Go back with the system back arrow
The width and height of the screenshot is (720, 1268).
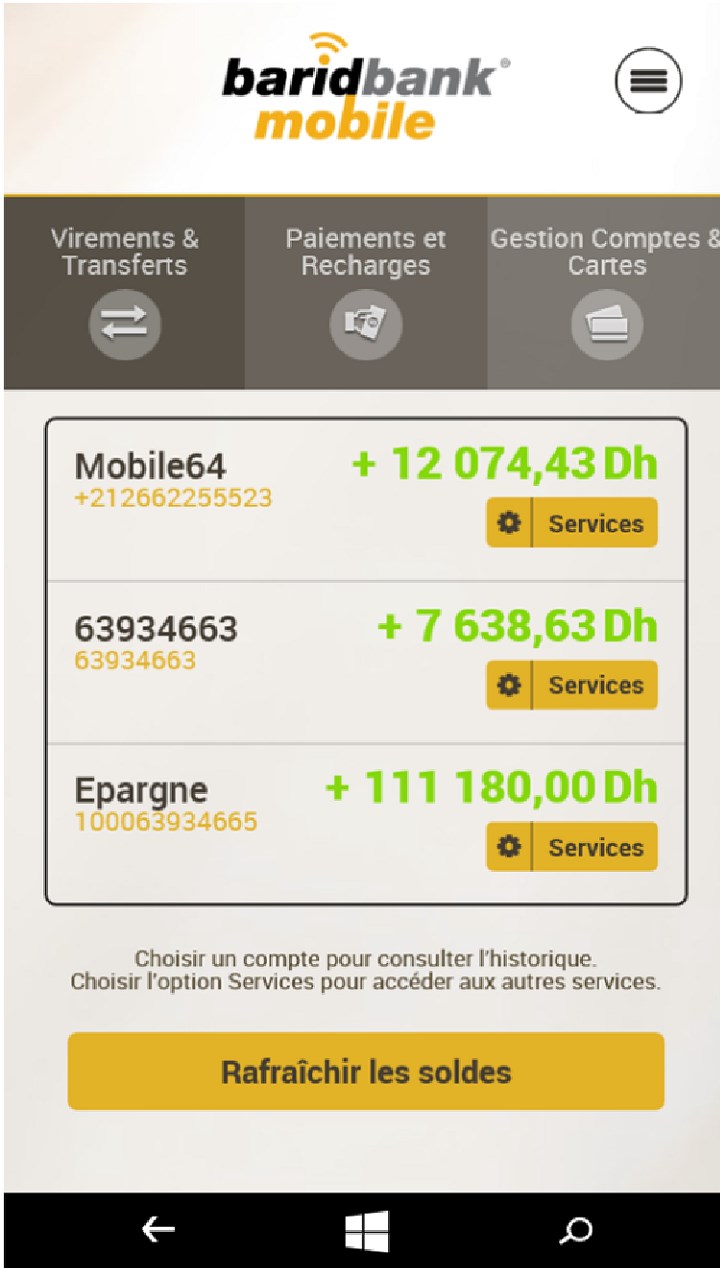158,1230
